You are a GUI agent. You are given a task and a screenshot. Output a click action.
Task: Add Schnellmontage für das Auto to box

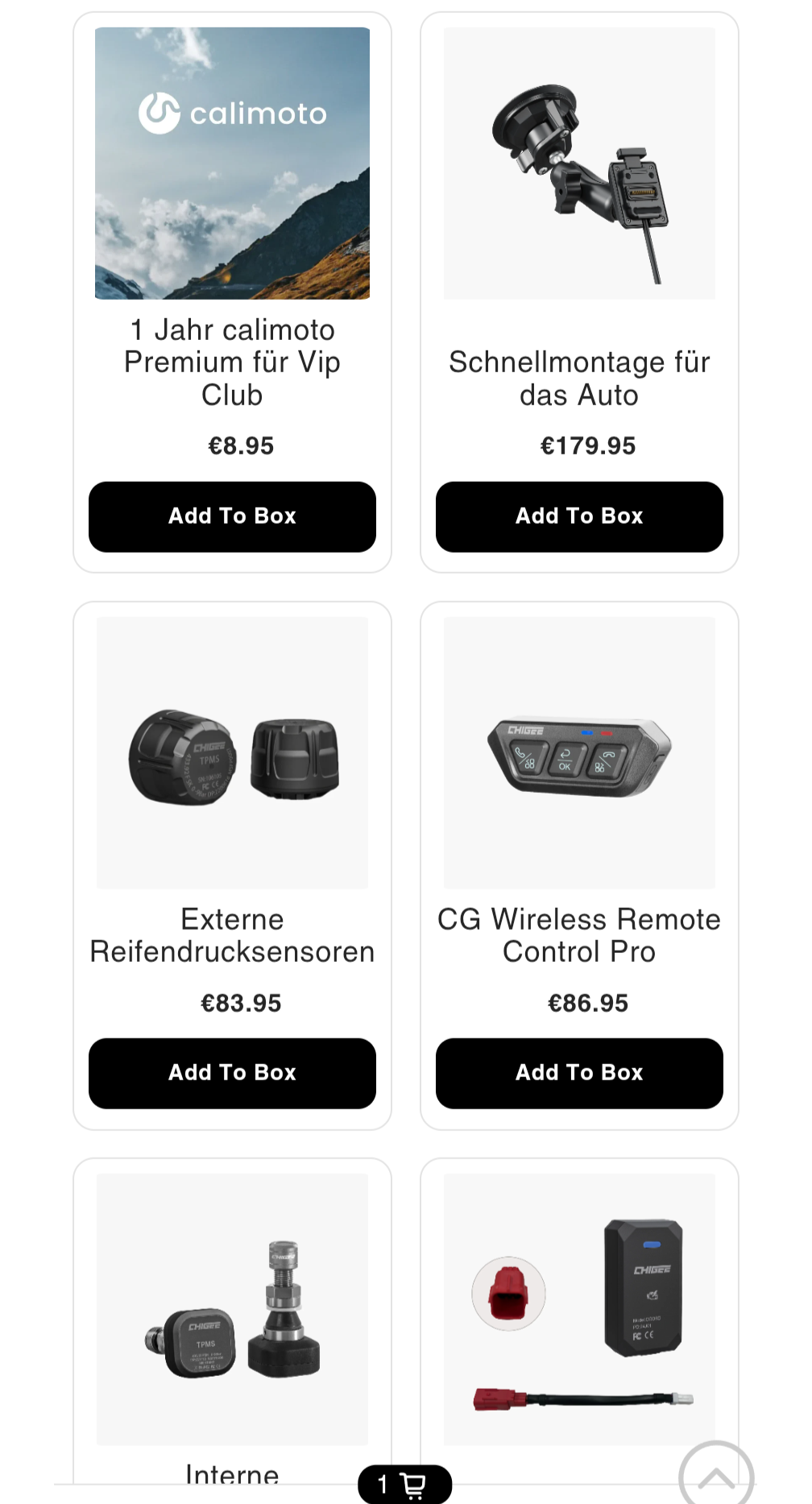pos(578,516)
